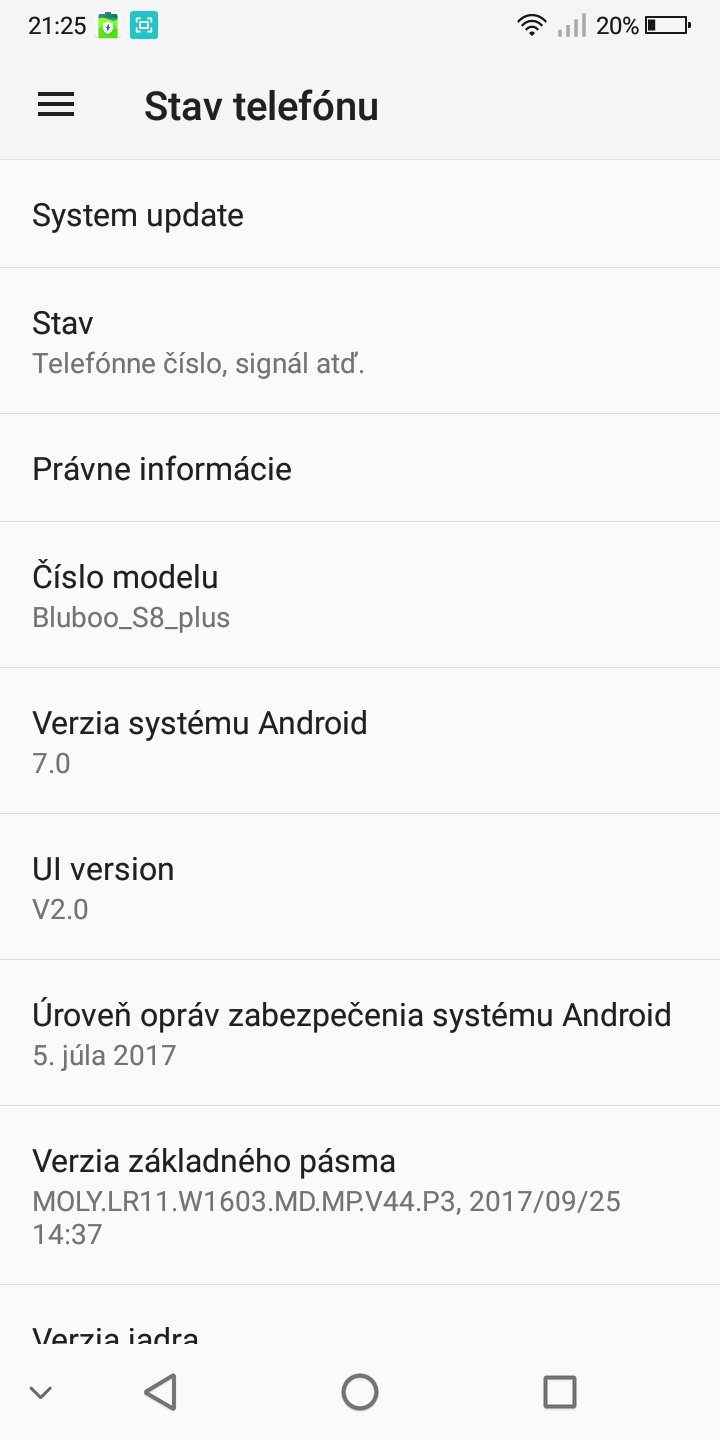This screenshot has width=720, height=1440.
Task: Select Úroveň opráv zabezpečenia systému Android
Action: tap(360, 1033)
